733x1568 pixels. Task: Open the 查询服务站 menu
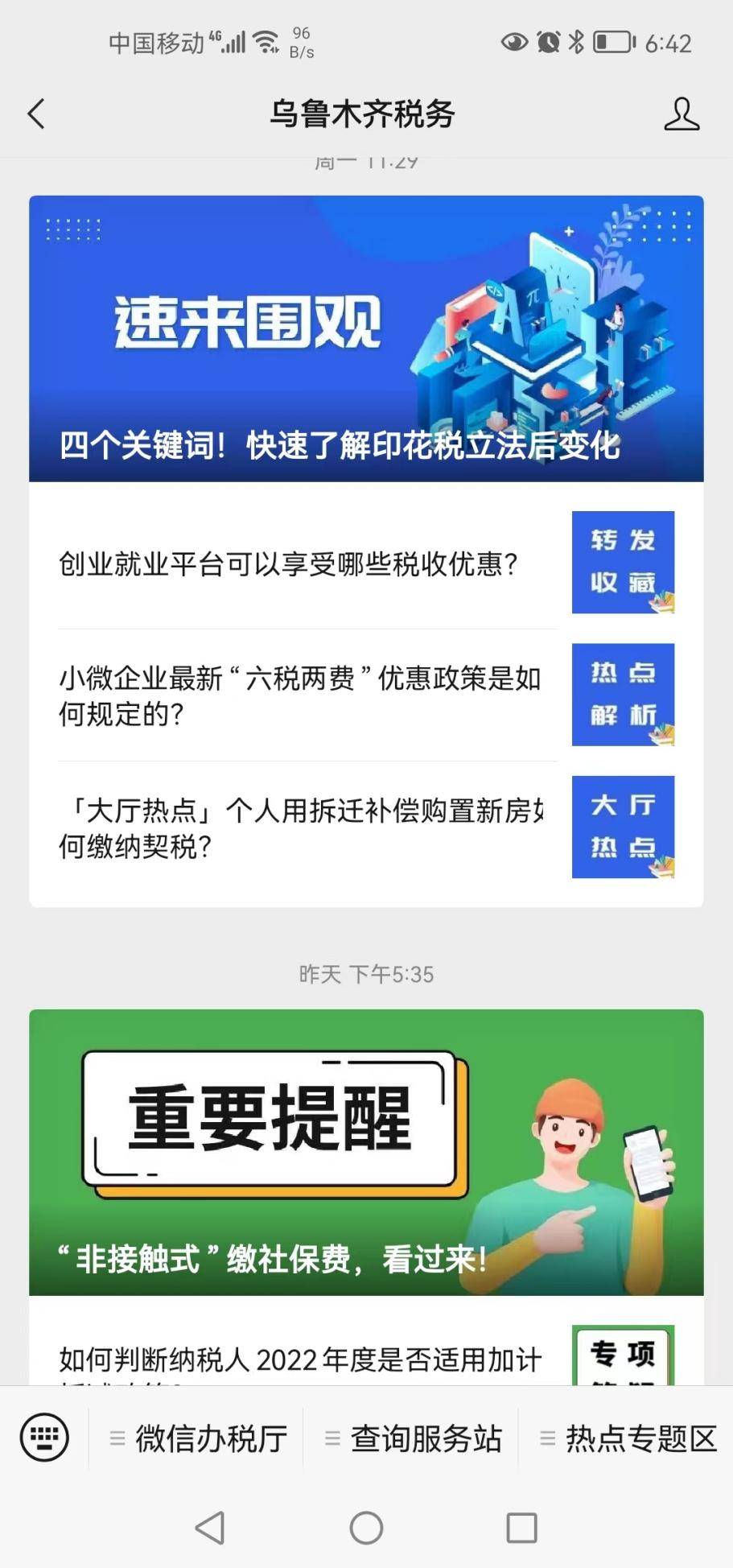413,1438
